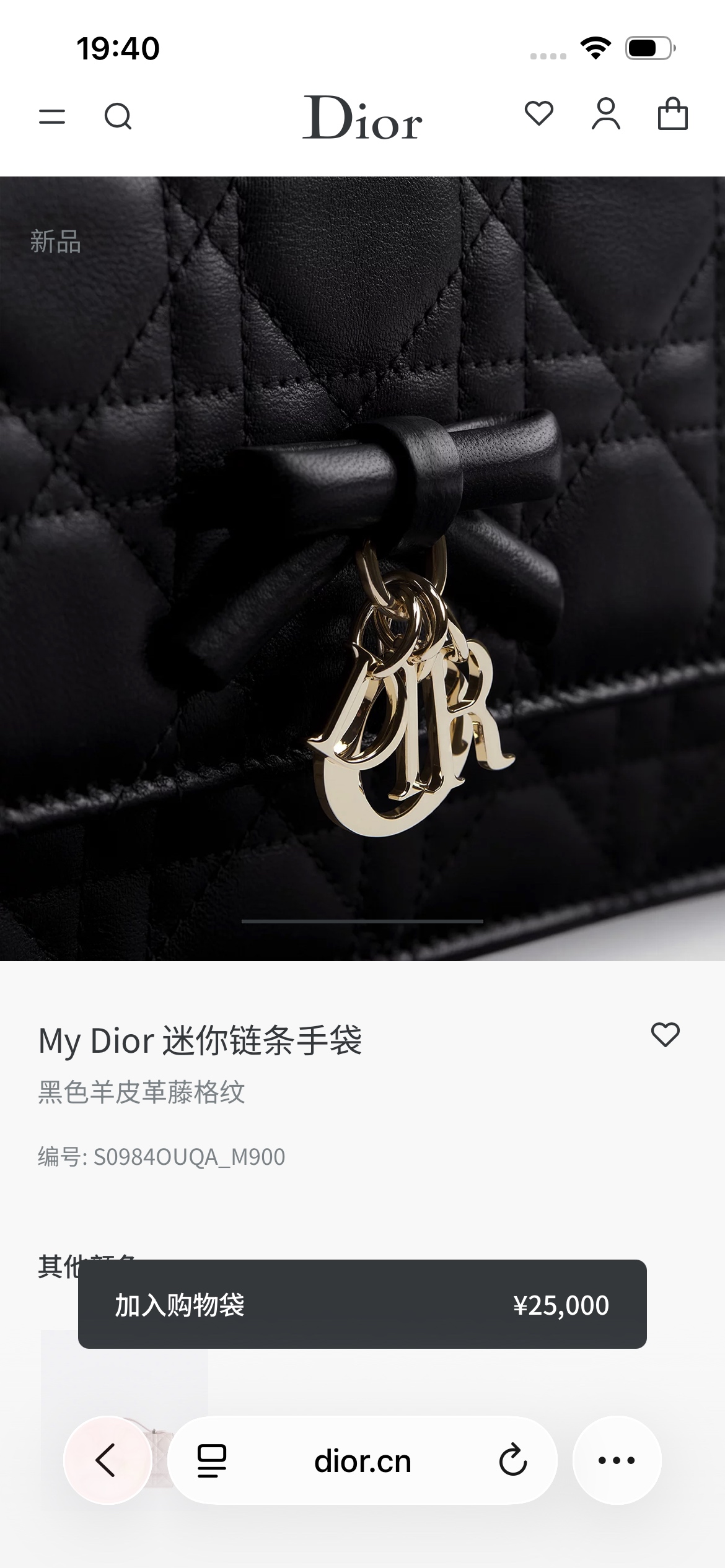Open wishlist heart in header
725x1568 pixels.
click(539, 114)
